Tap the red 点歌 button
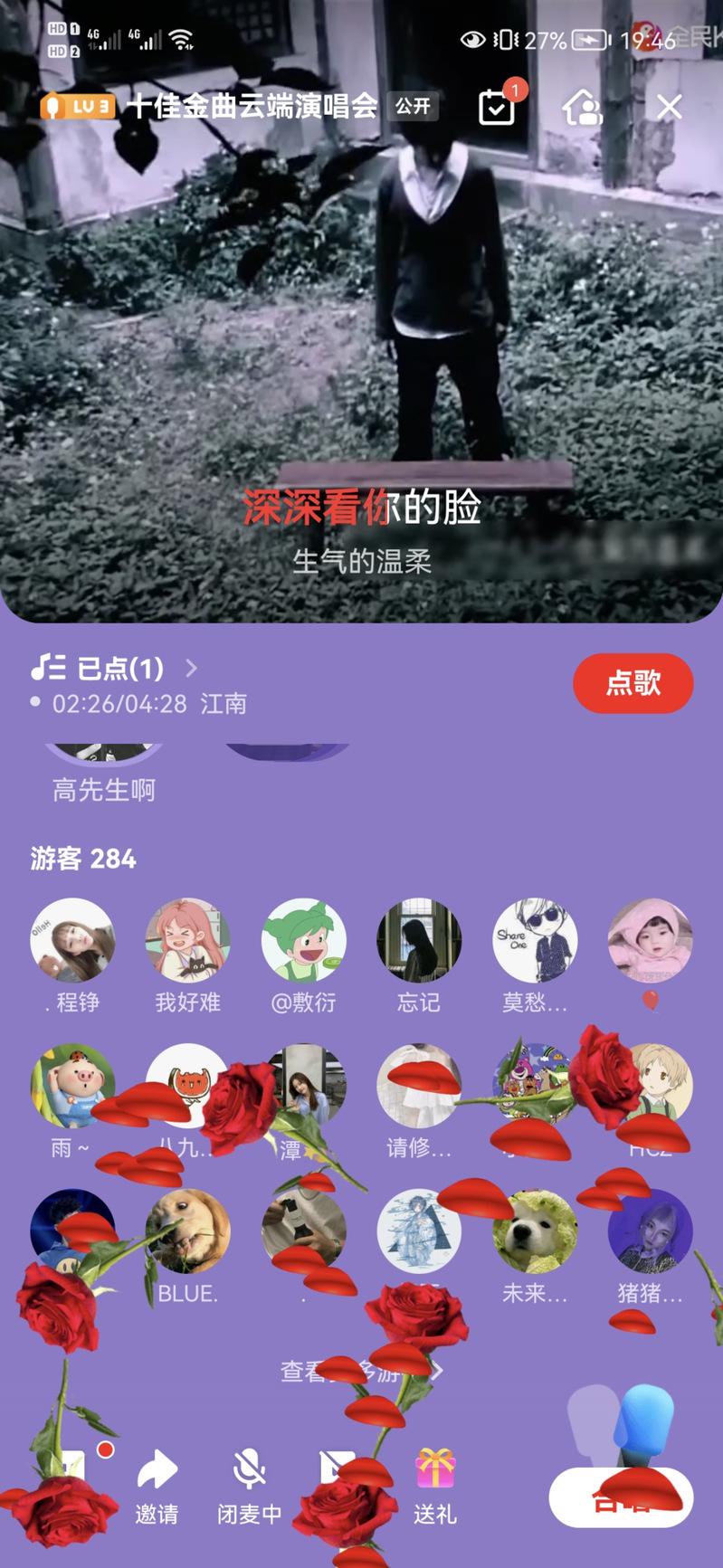 coord(633,683)
